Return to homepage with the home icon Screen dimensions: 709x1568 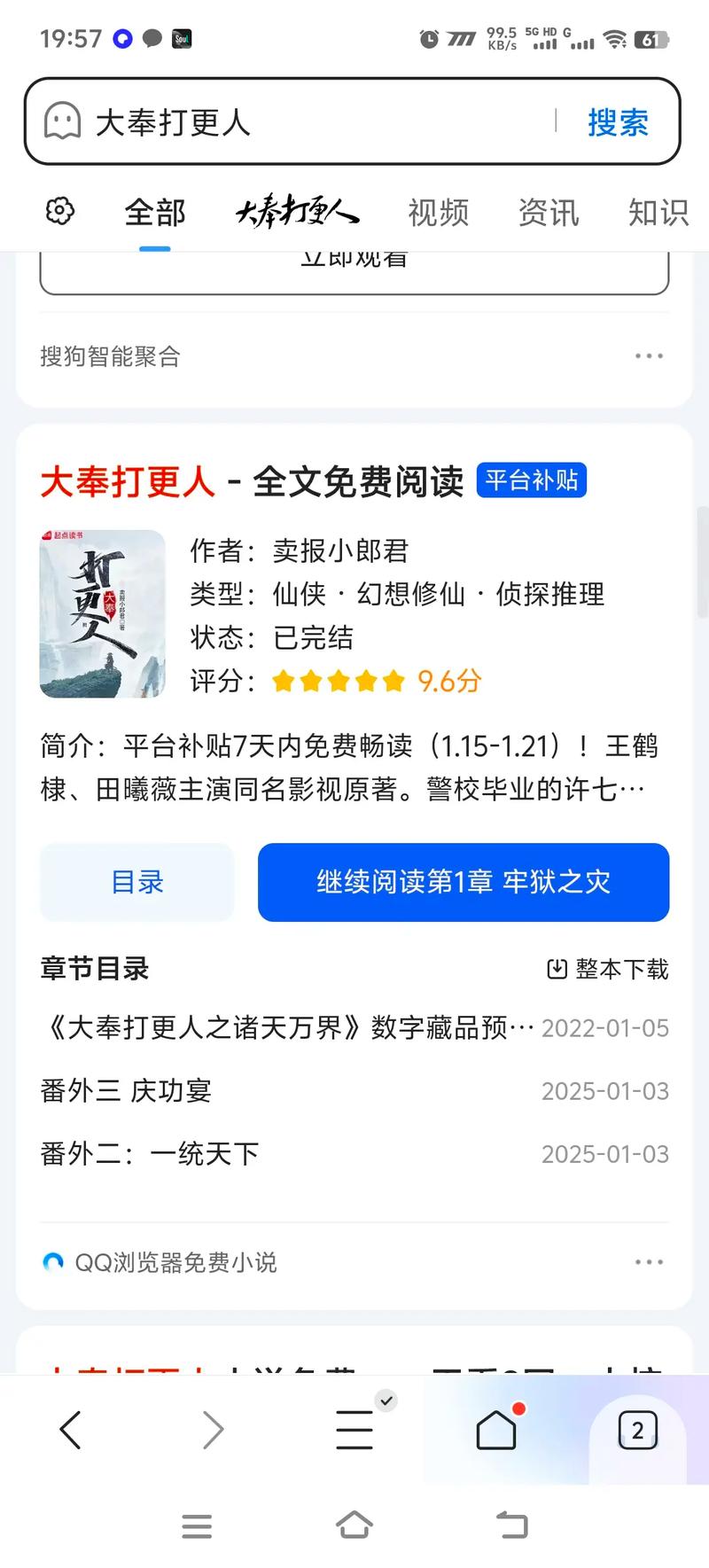pyautogui.click(x=495, y=1429)
